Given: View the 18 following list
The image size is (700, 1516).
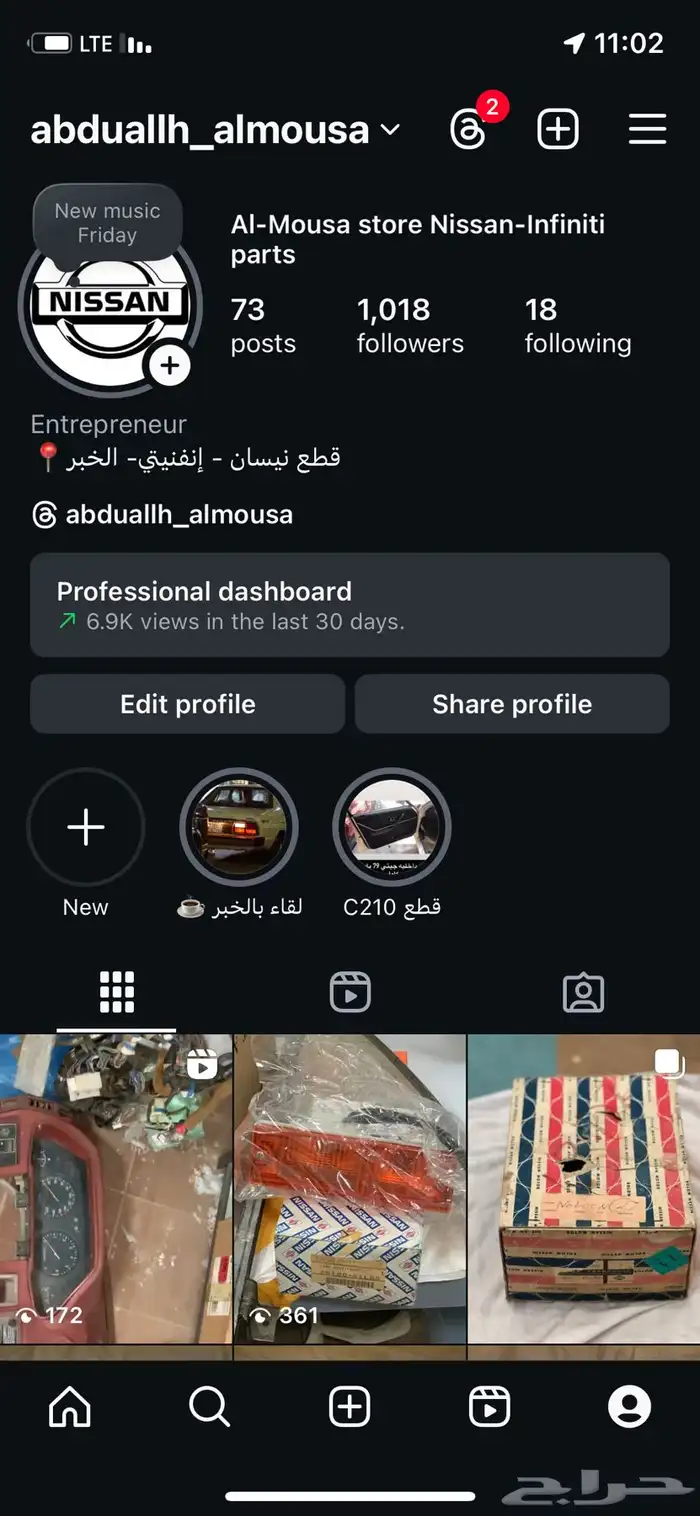Looking at the screenshot, I should pyautogui.click(x=577, y=326).
